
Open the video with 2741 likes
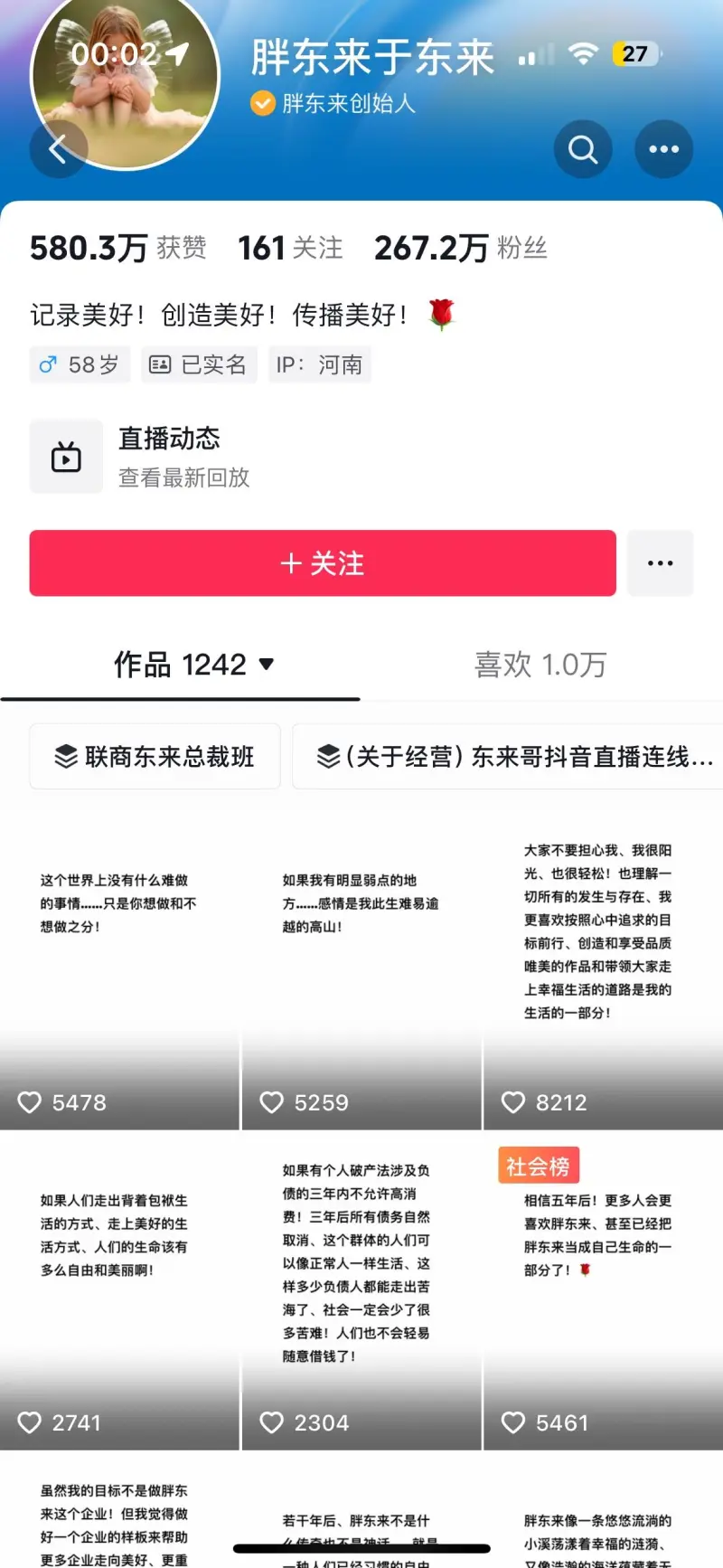point(119,1289)
